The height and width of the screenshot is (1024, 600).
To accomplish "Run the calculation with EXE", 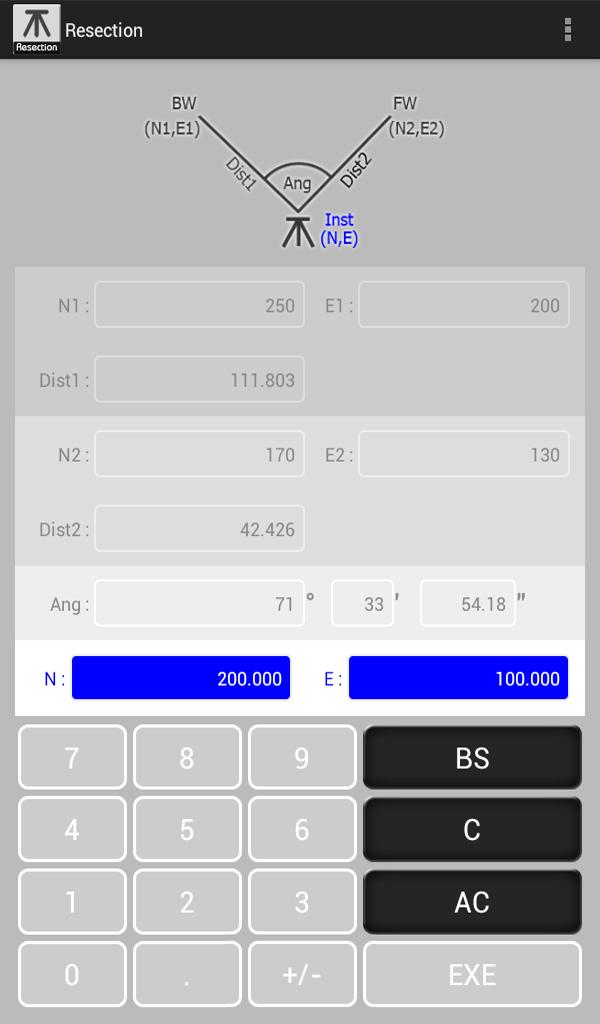I will (x=472, y=974).
